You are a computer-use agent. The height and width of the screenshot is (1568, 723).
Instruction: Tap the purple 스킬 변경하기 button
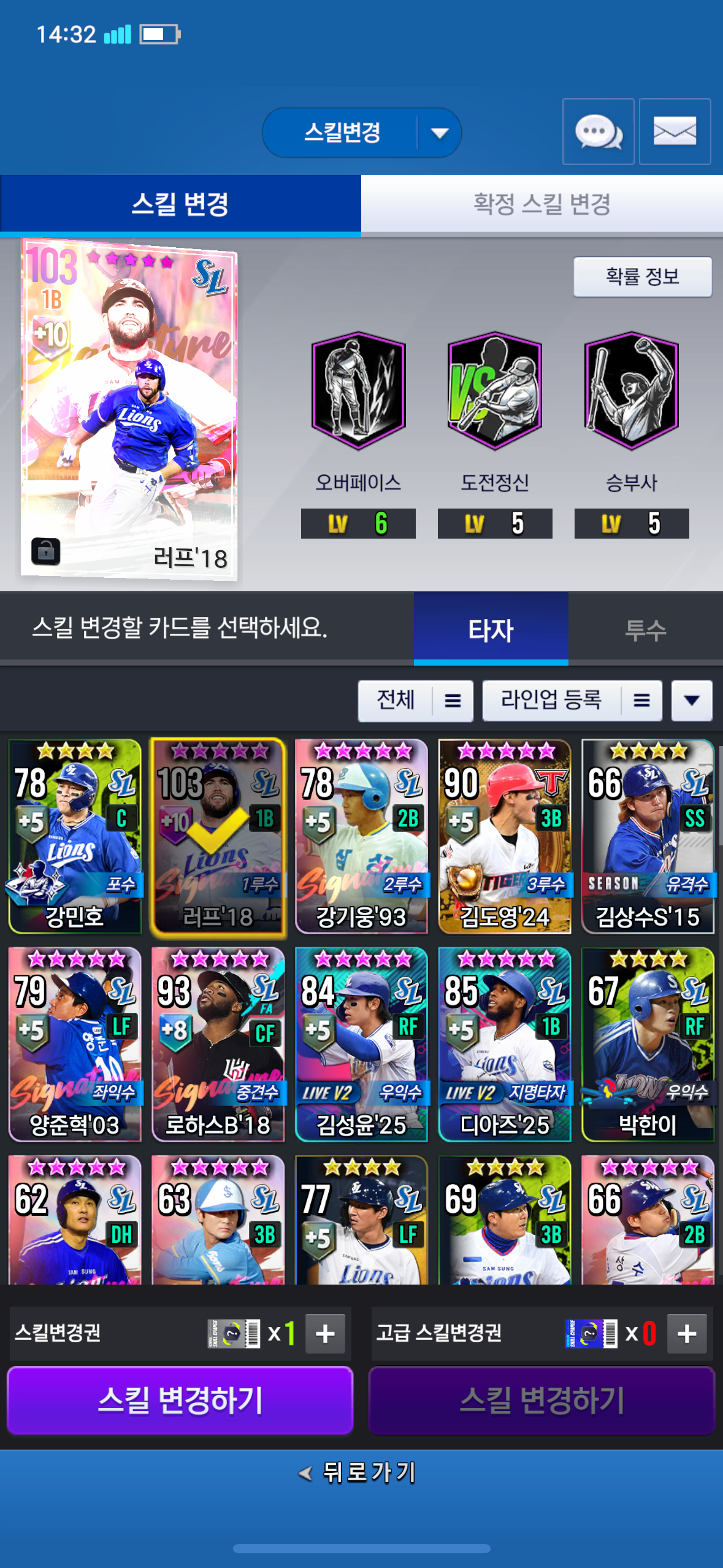tap(180, 1400)
